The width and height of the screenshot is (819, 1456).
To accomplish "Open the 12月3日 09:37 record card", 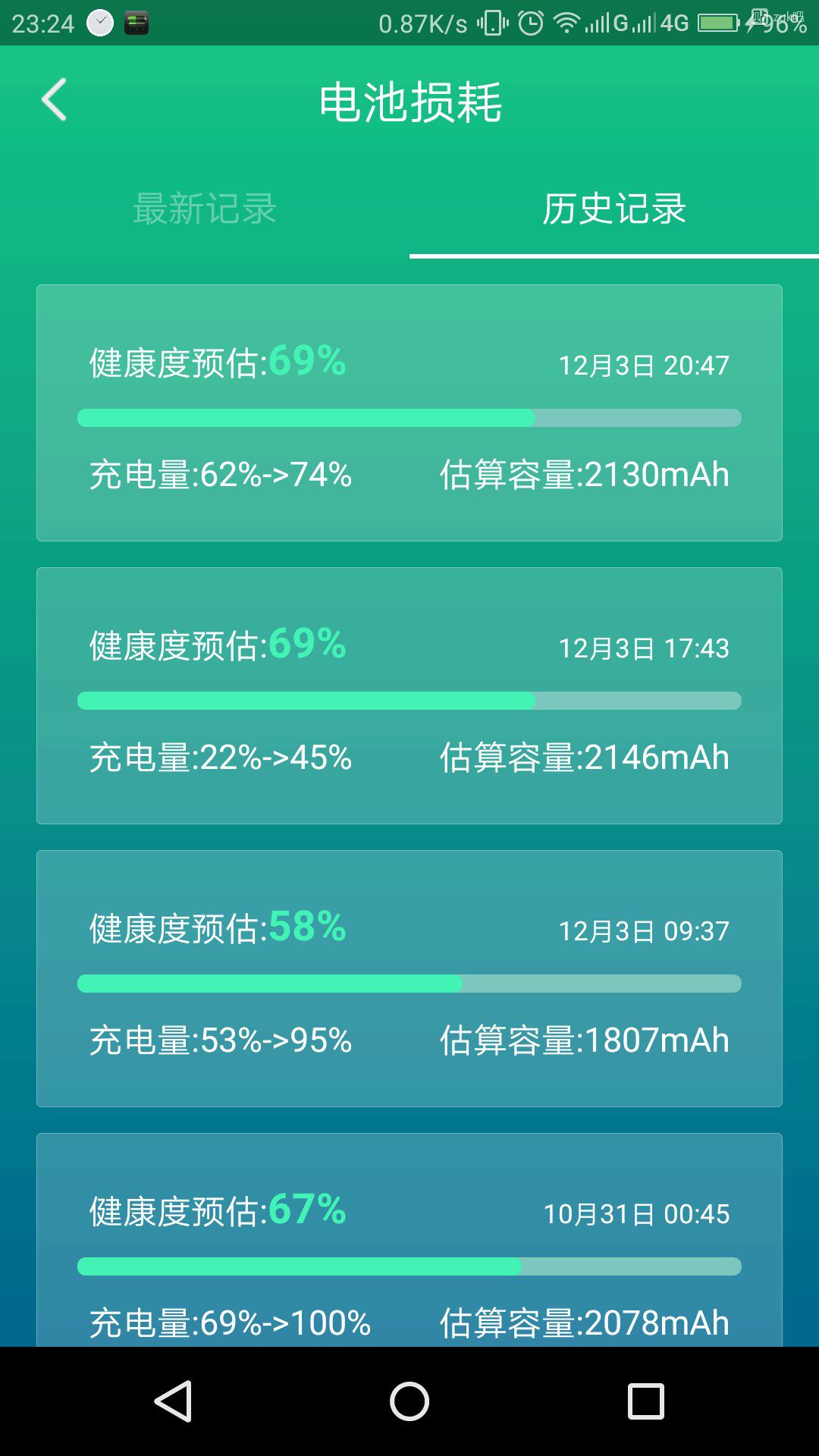I will (x=409, y=978).
